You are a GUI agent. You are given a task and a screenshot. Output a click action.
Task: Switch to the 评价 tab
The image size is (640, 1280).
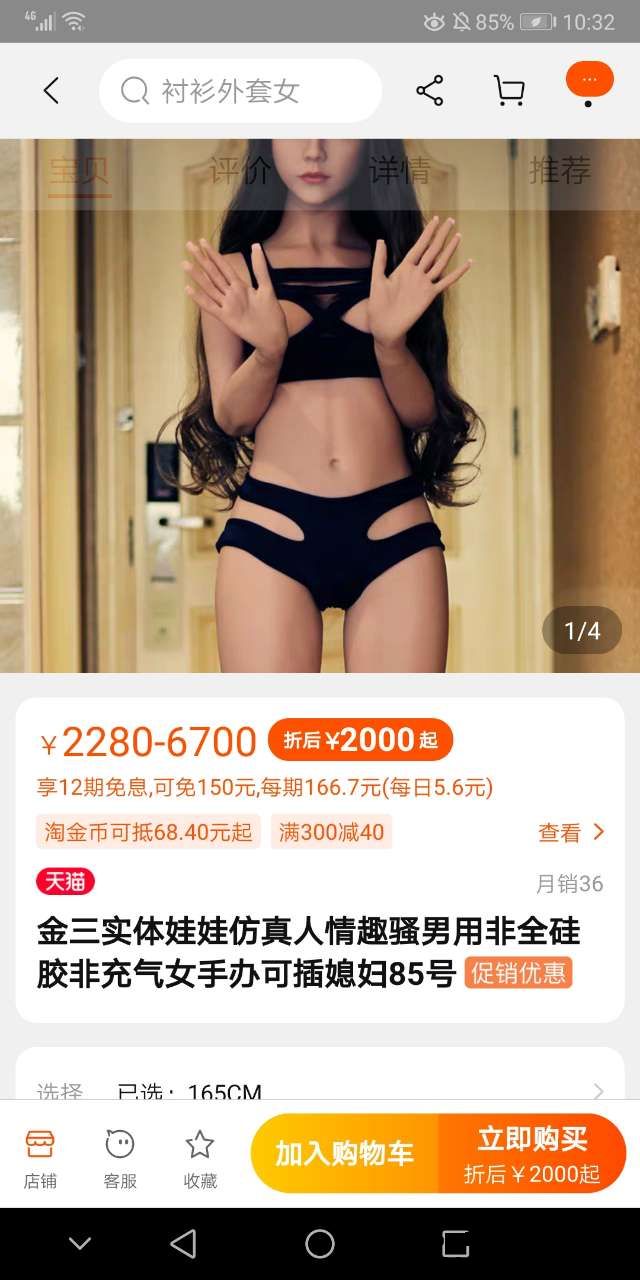(240, 171)
